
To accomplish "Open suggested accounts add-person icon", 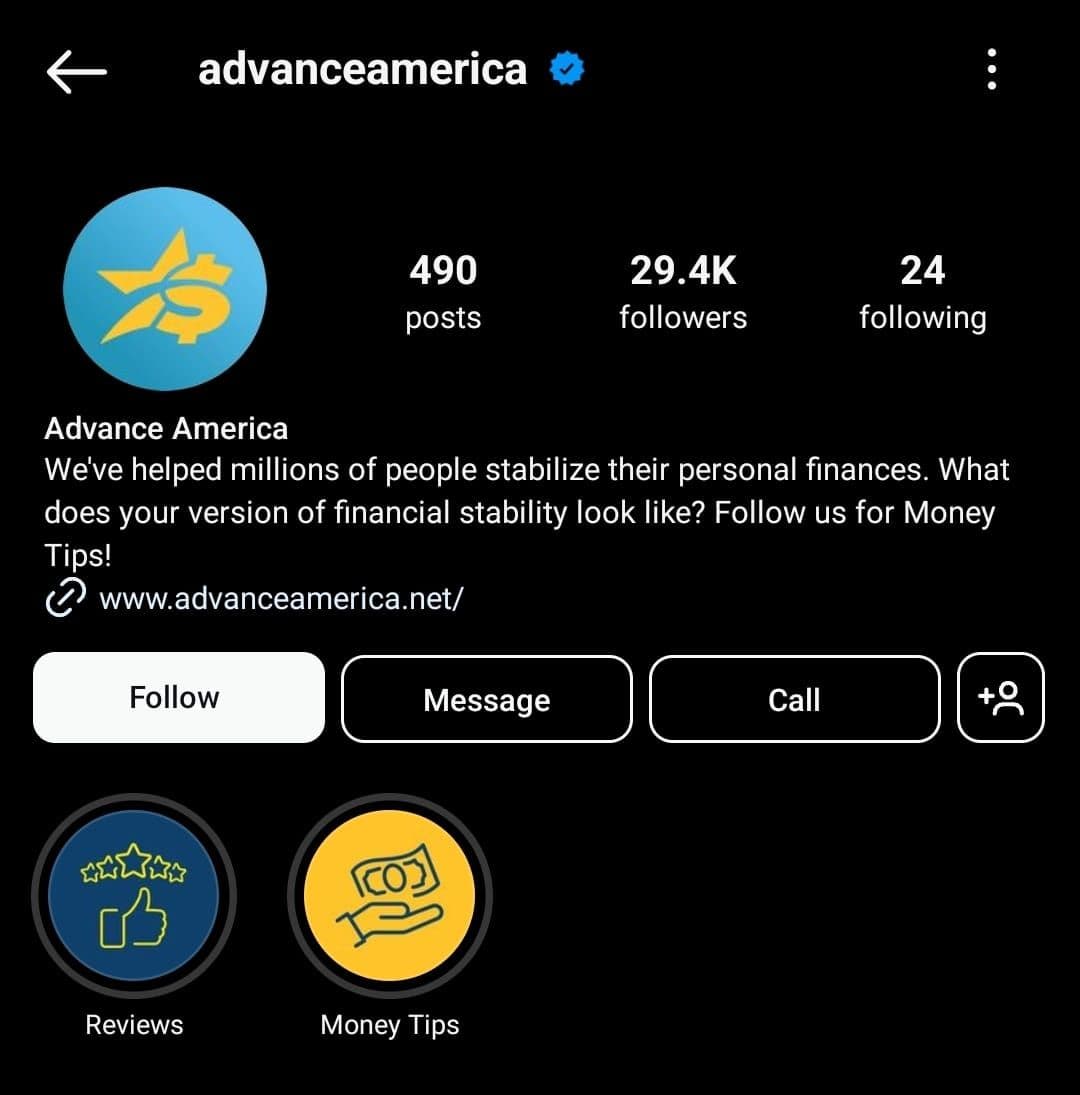I will point(1000,698).
